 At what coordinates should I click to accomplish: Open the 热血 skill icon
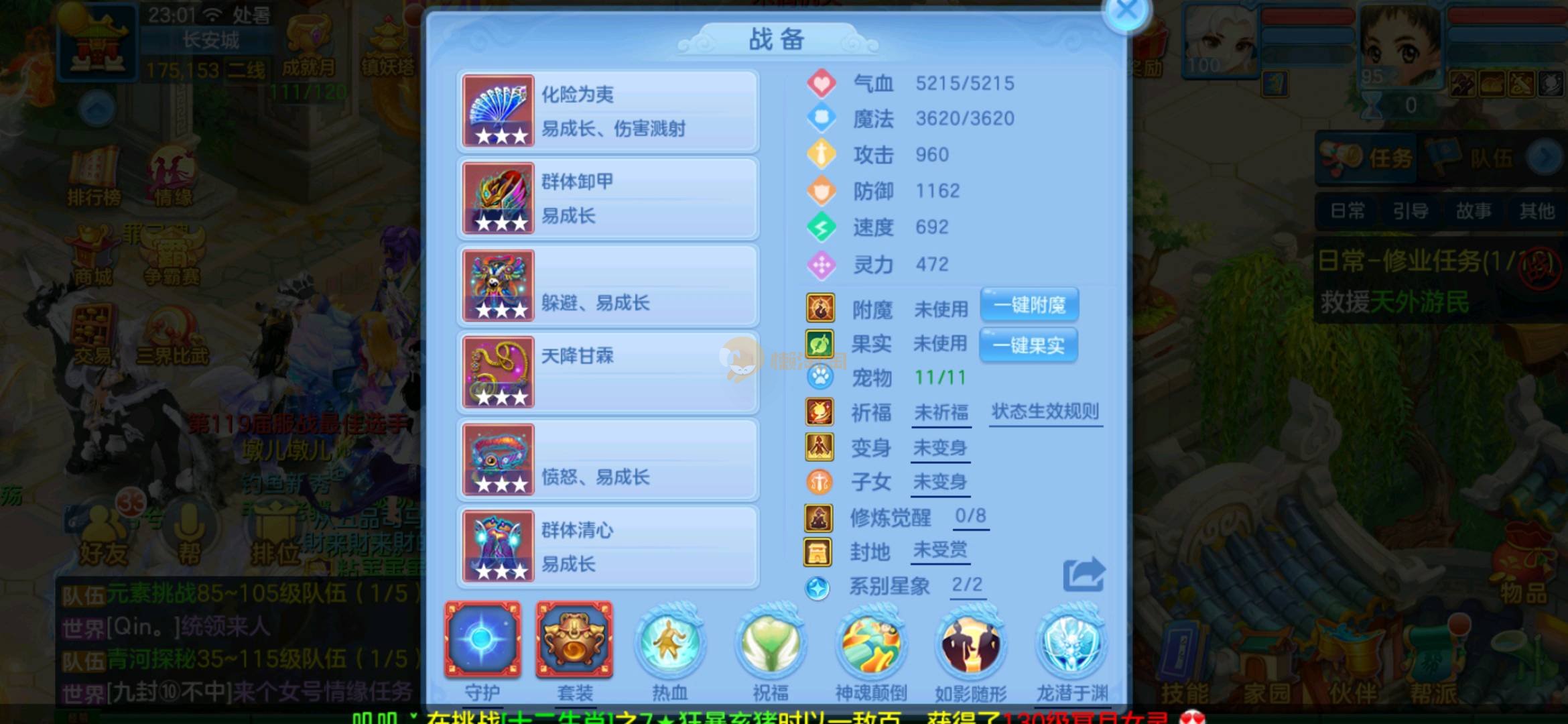[669, 644]
